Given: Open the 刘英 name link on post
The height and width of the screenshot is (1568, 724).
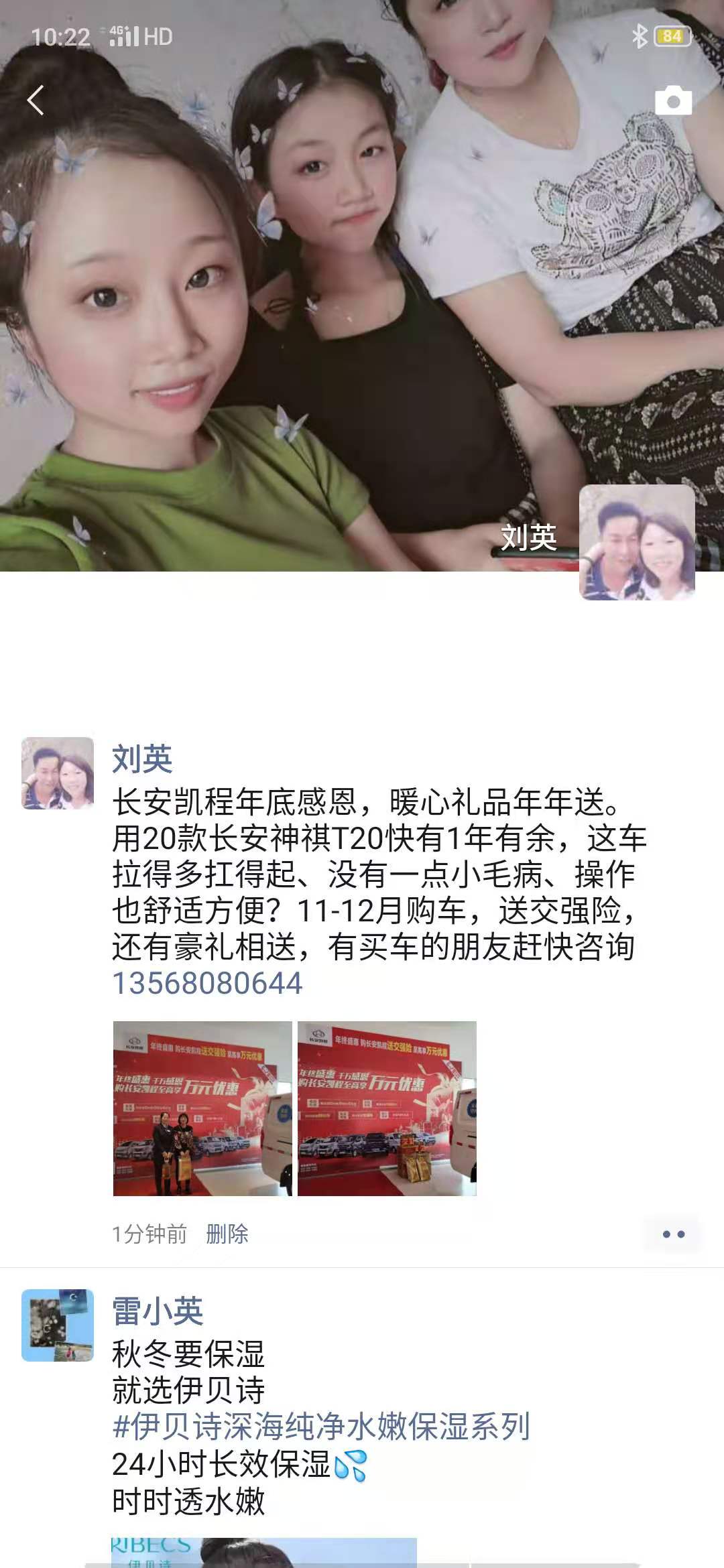Looking at the screenshot, I should (142, 759).
